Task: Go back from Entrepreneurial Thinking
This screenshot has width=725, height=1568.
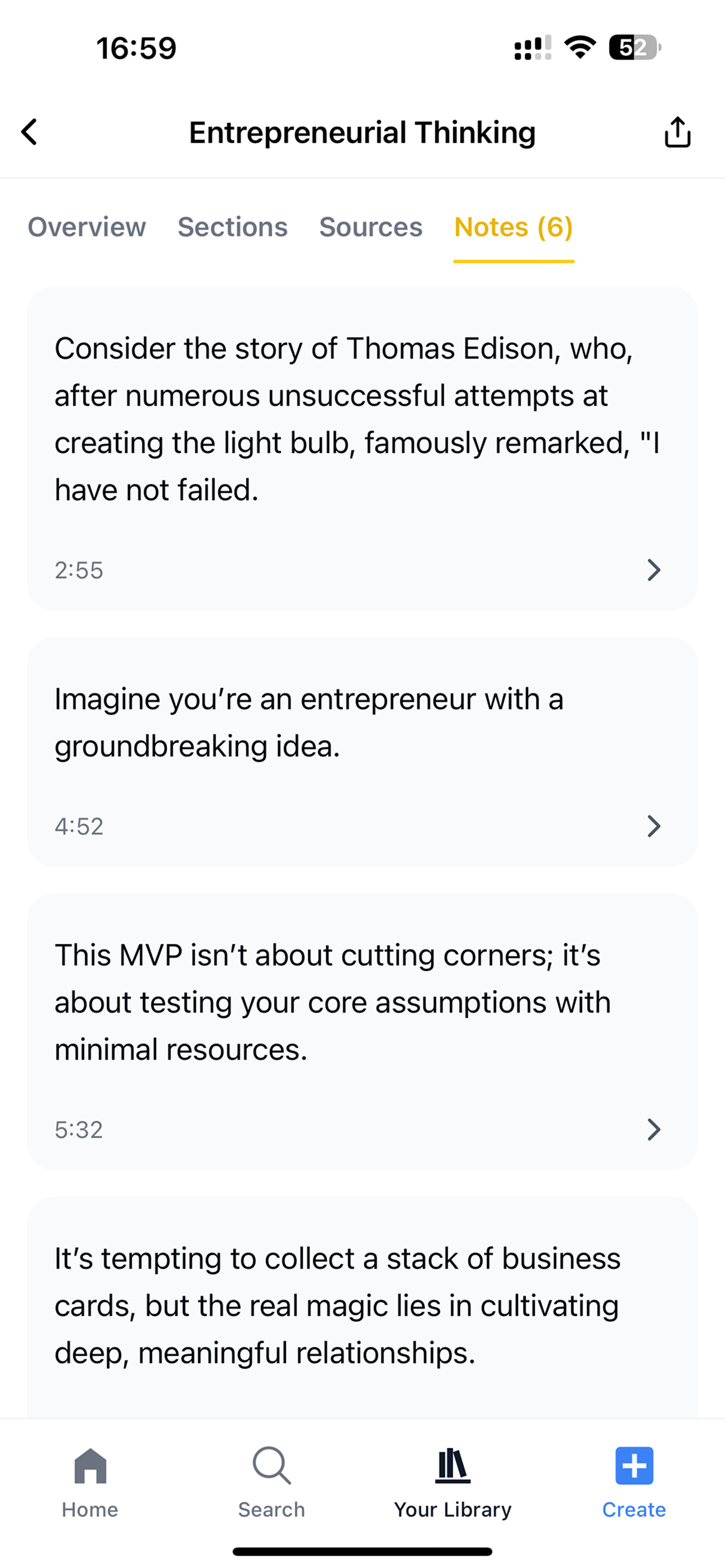Action: (29, 132)
